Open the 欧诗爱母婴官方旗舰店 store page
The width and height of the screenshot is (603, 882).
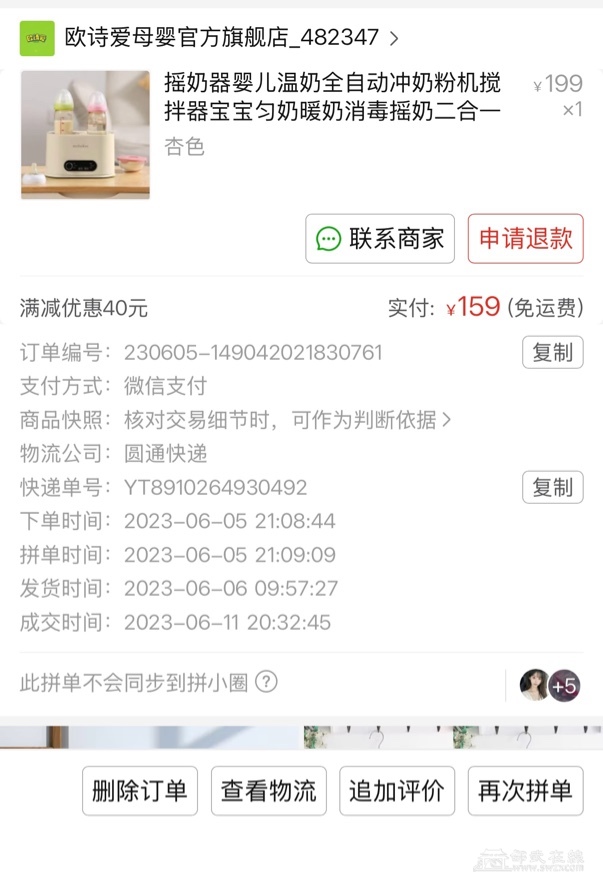(x=222, y=38)
